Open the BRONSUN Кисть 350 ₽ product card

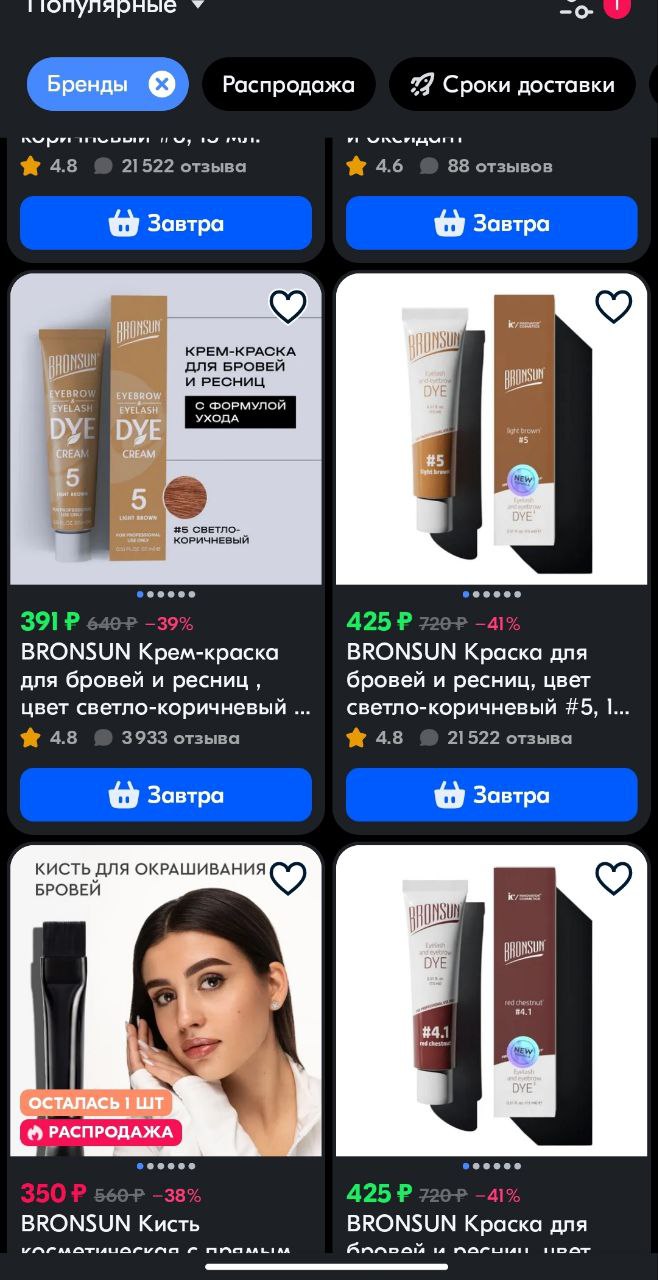(x=166, y=1050)
